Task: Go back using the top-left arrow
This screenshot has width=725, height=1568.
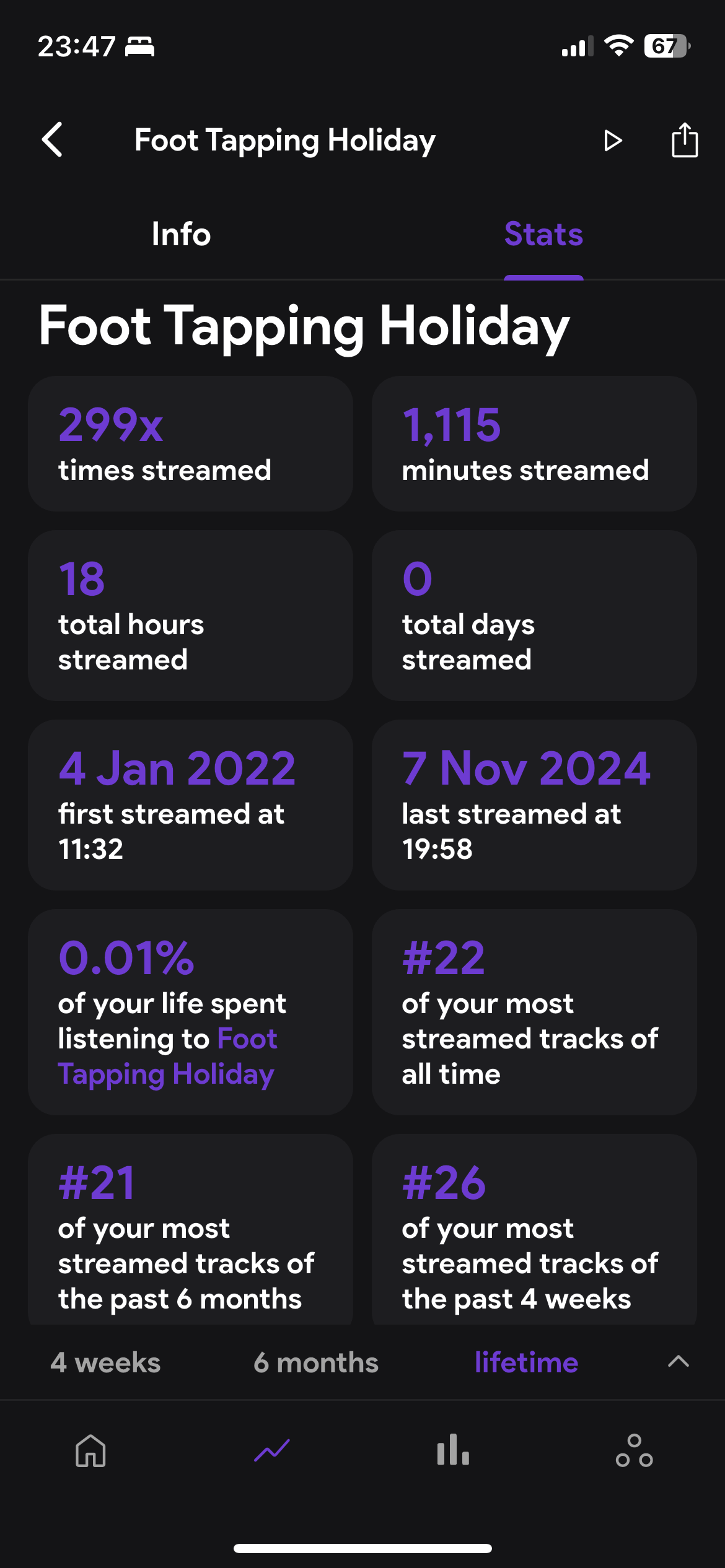Action: tap(53, 140)
